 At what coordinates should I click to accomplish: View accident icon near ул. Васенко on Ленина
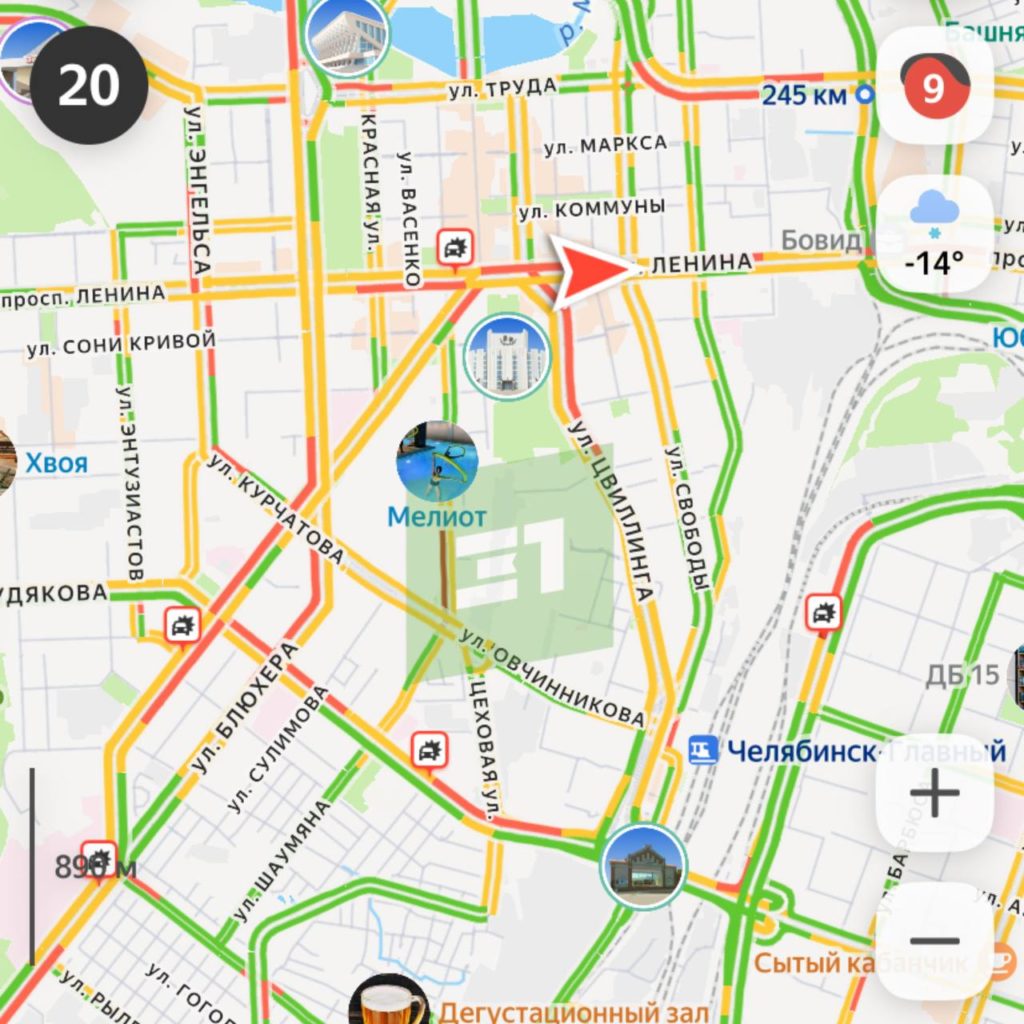[456, 247]
